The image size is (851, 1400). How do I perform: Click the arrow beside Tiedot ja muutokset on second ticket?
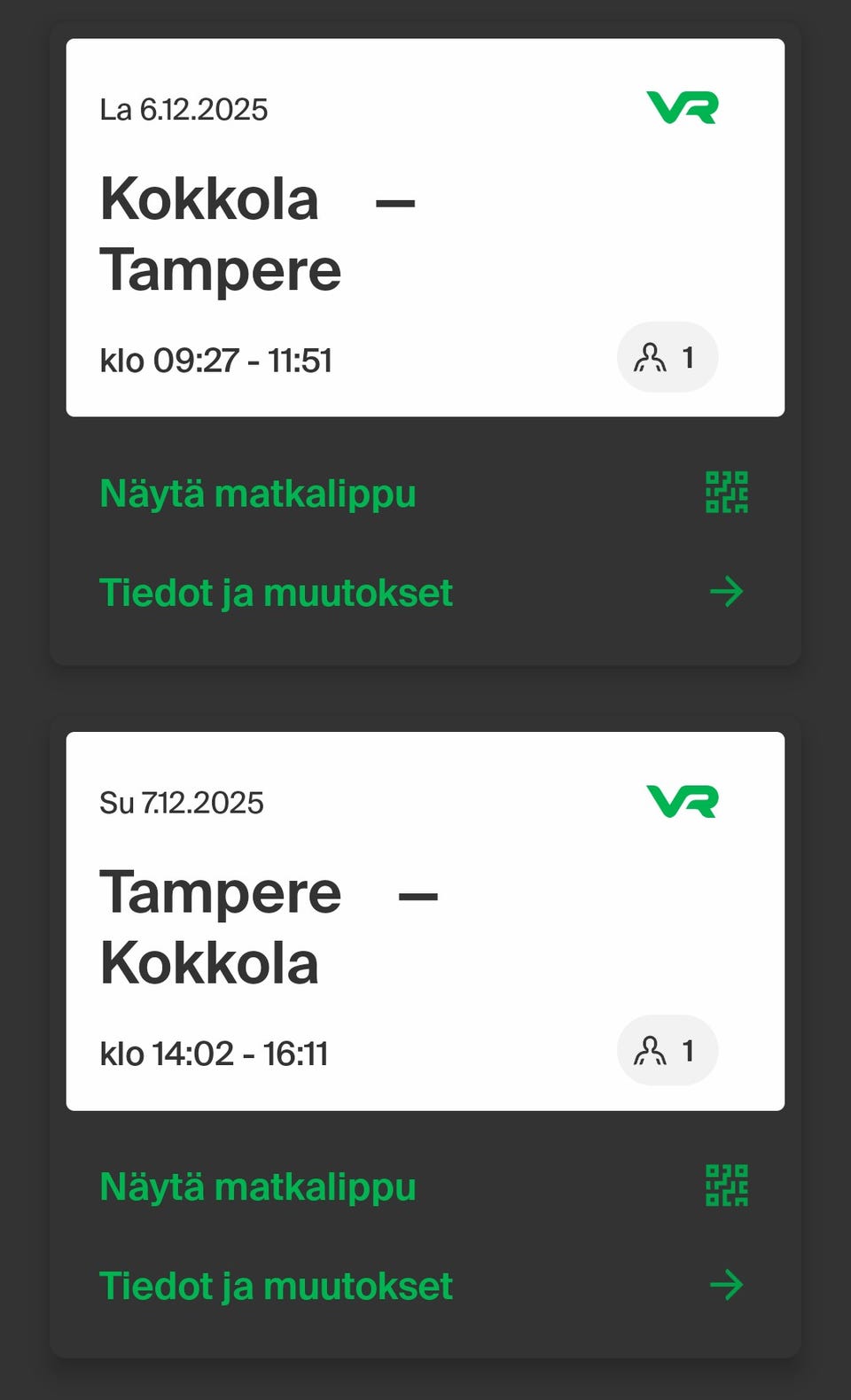click(x=727, y=1285)
